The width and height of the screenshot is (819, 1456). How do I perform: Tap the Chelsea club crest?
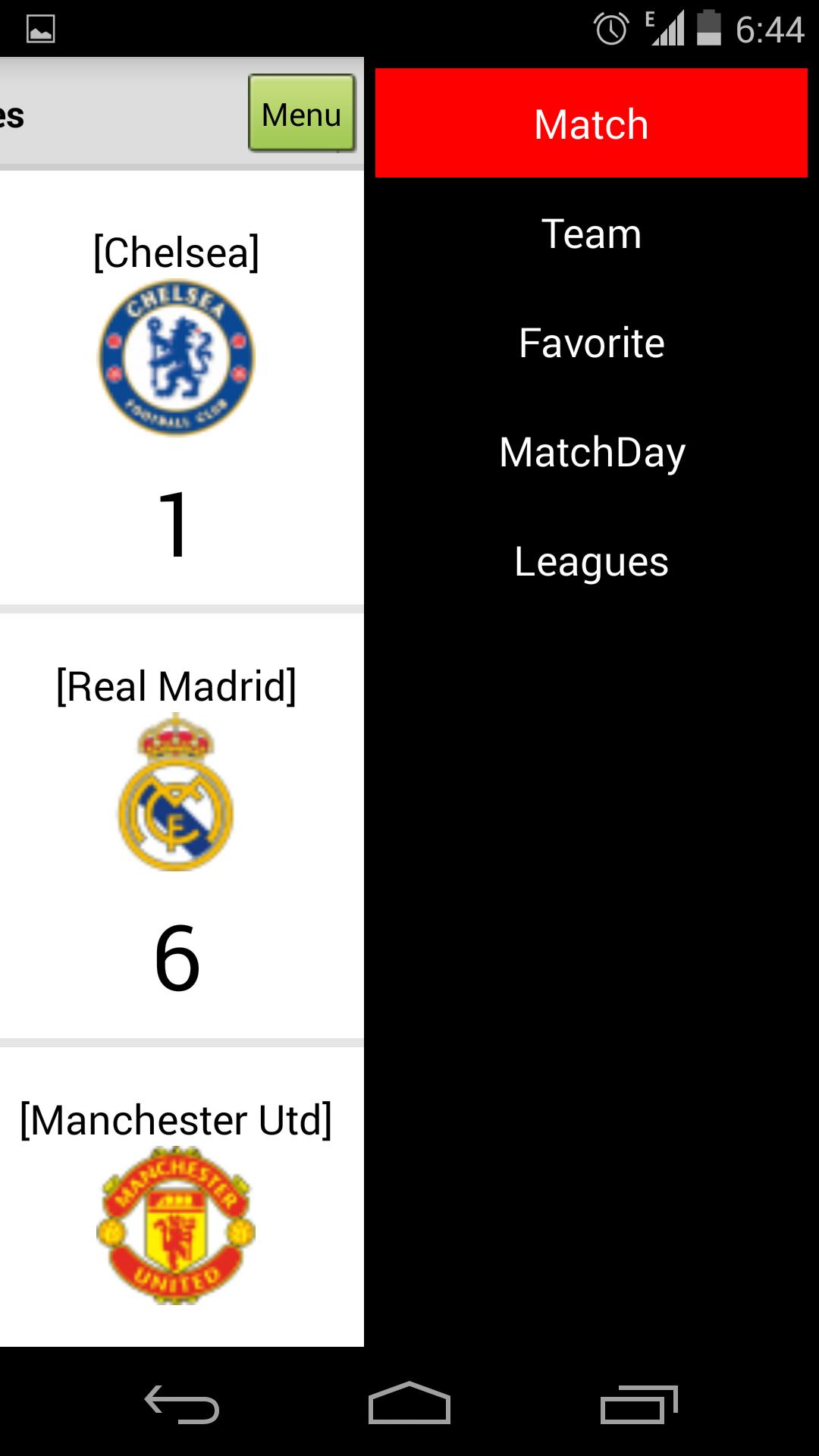click(176, 356)
